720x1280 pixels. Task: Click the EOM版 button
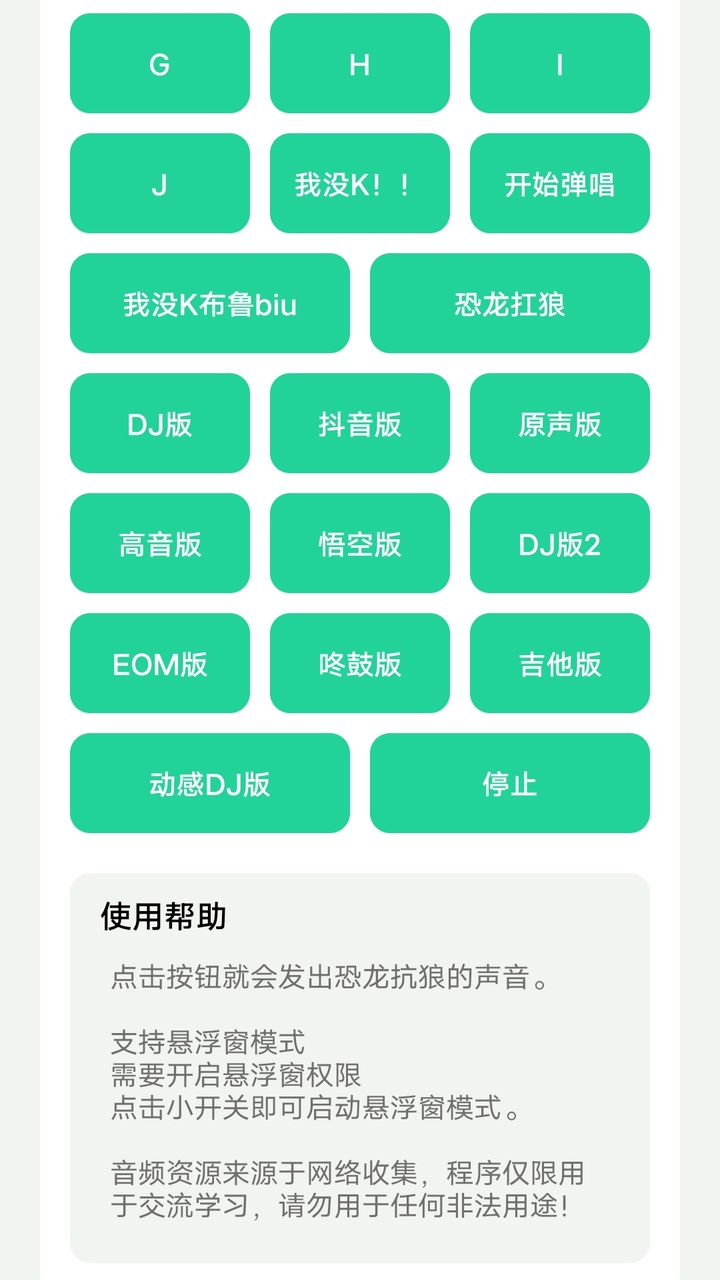click(x=160, y=663)
